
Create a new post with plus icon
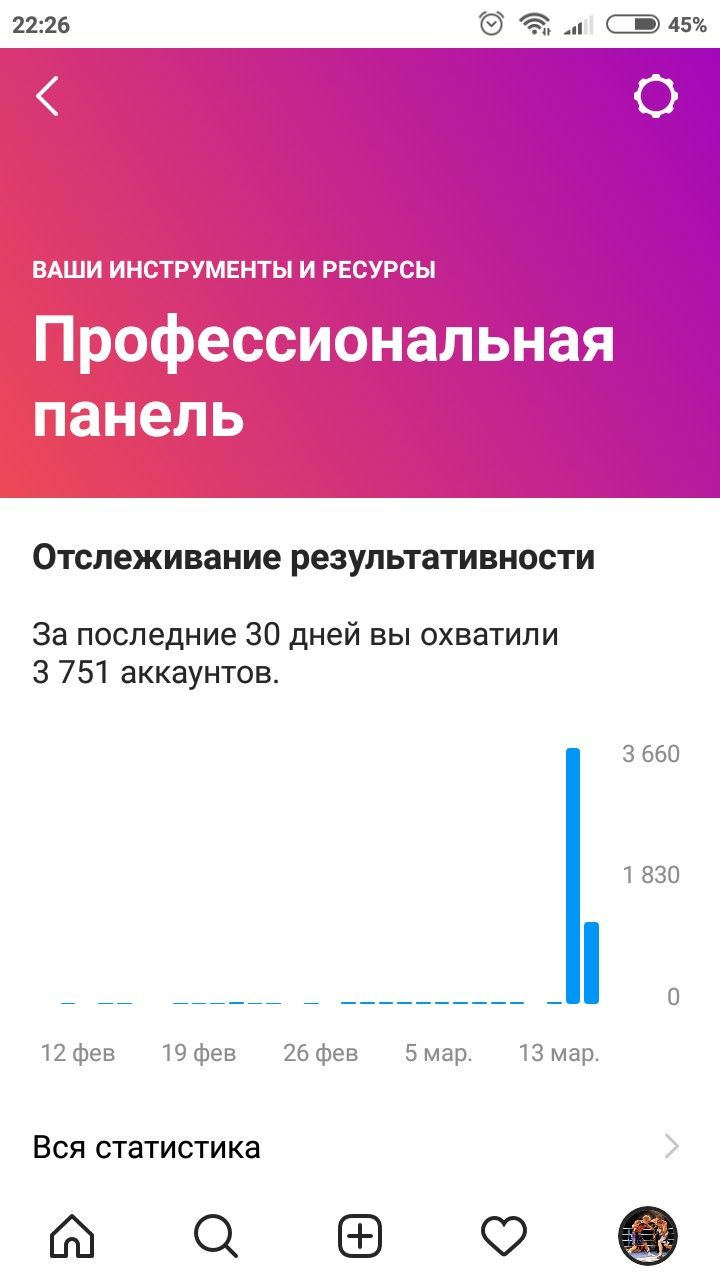360,1237
